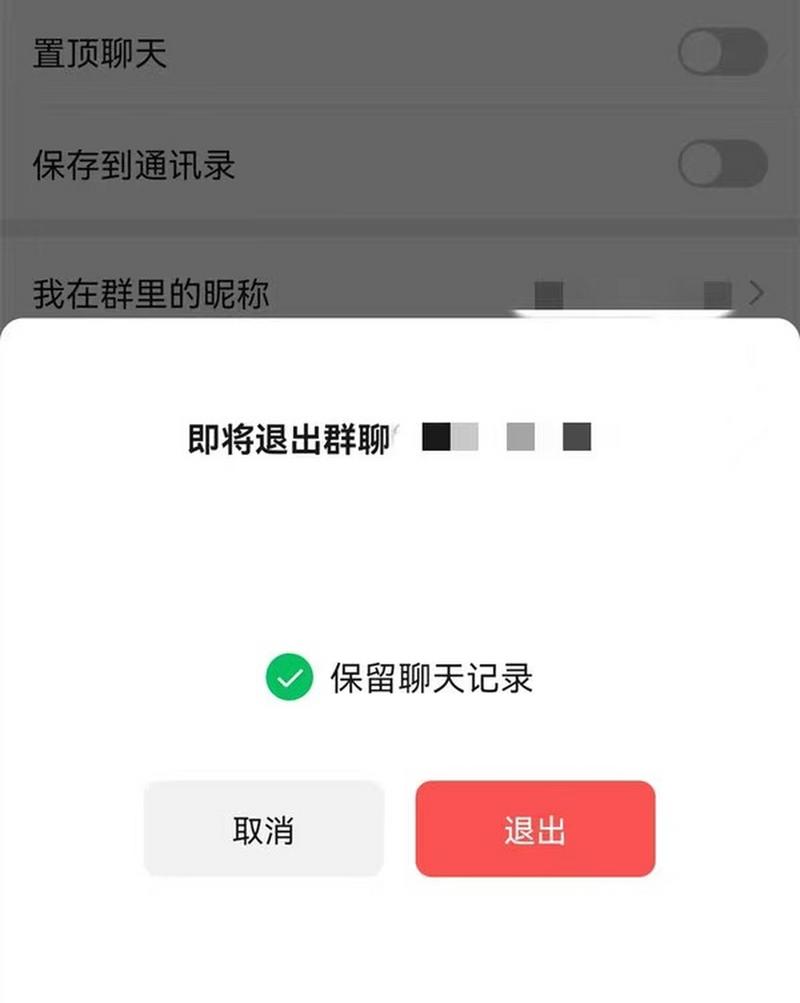800x1003 pixels.
Task: Select the blurred group name in the dialog
Action: 505,437
